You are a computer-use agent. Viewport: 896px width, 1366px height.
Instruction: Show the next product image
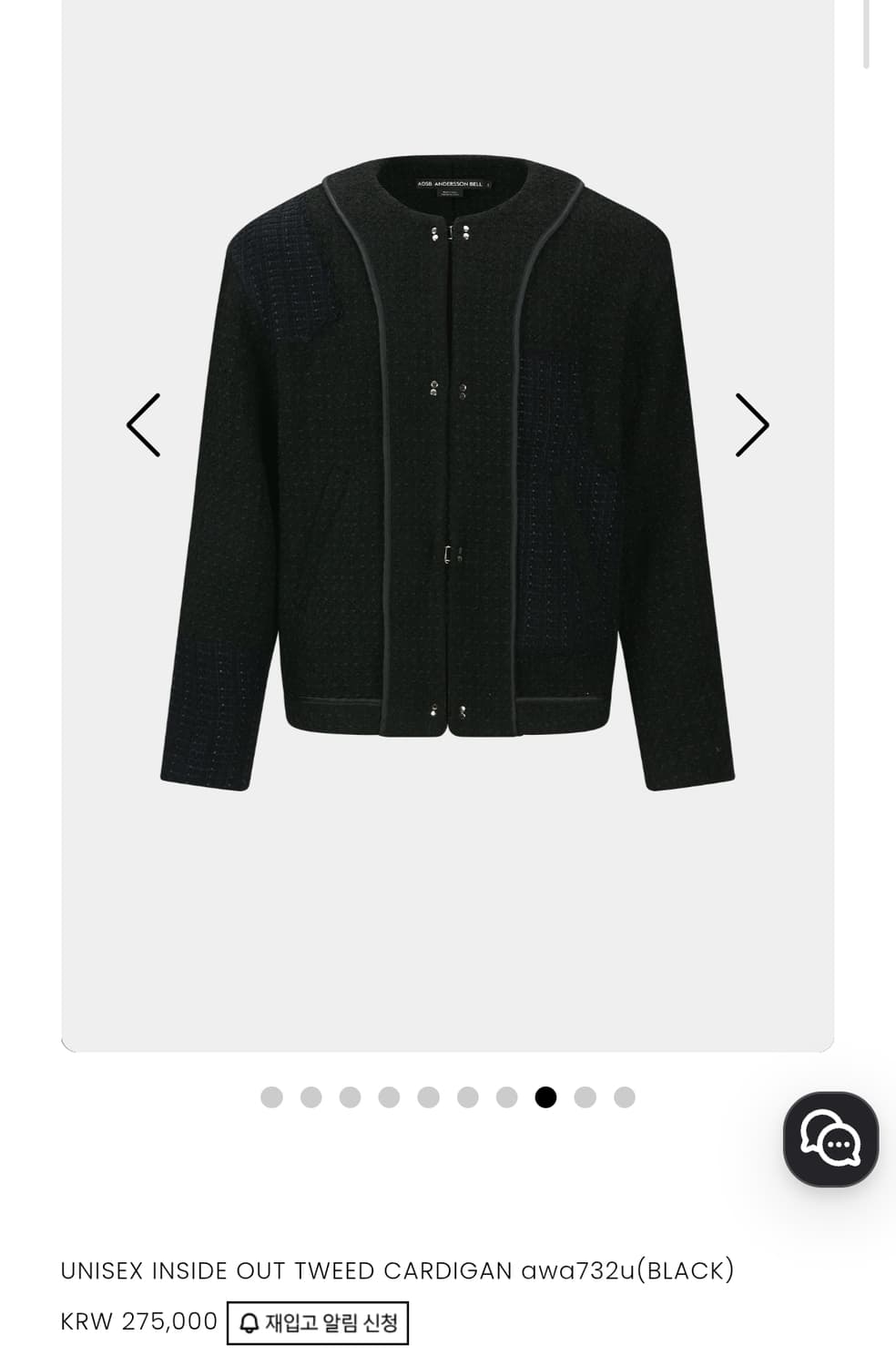(752, 425)
